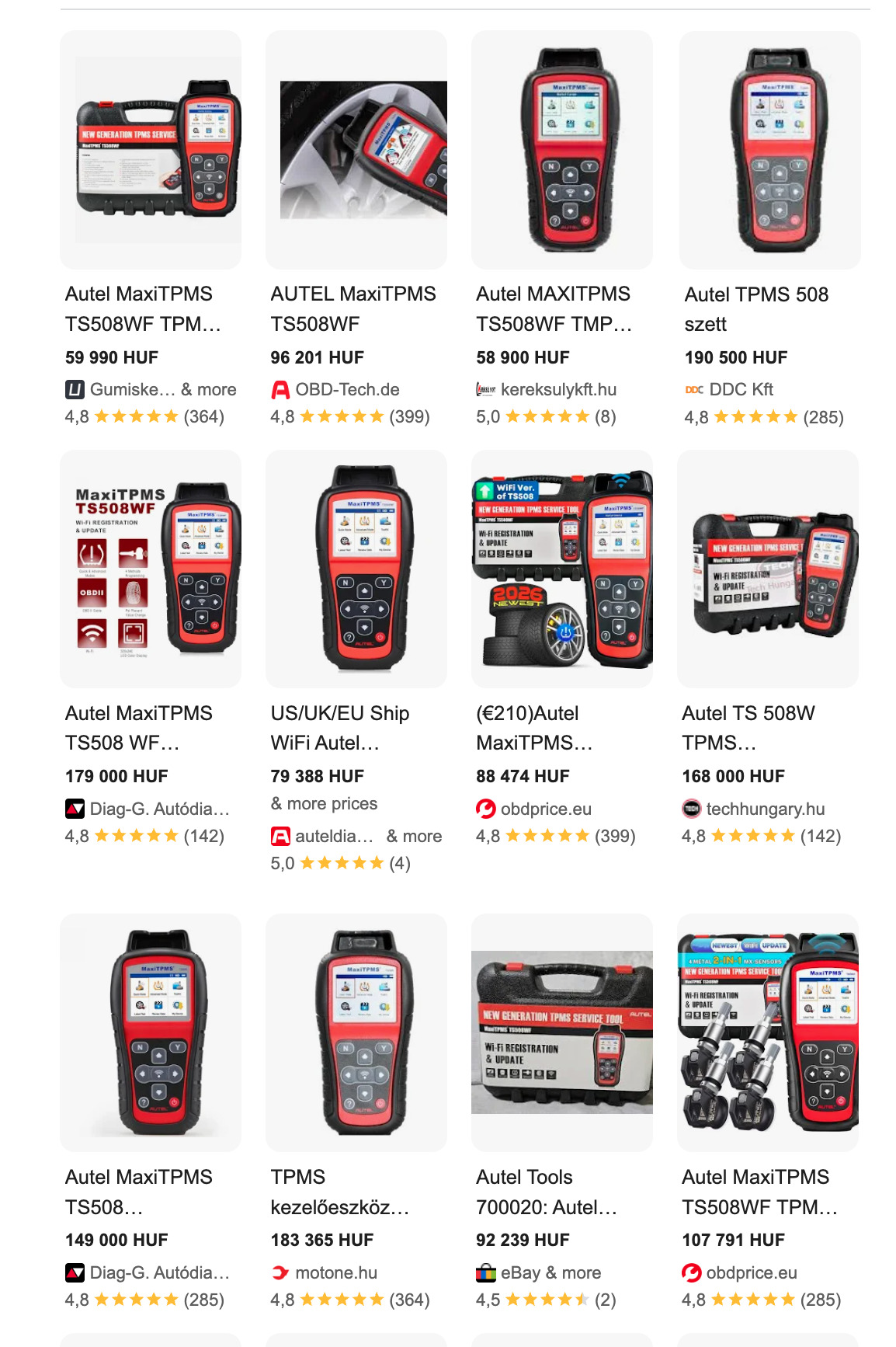
Task: Select the Autel TPMS 508 szett card
Action: click(x=756, y=308)
